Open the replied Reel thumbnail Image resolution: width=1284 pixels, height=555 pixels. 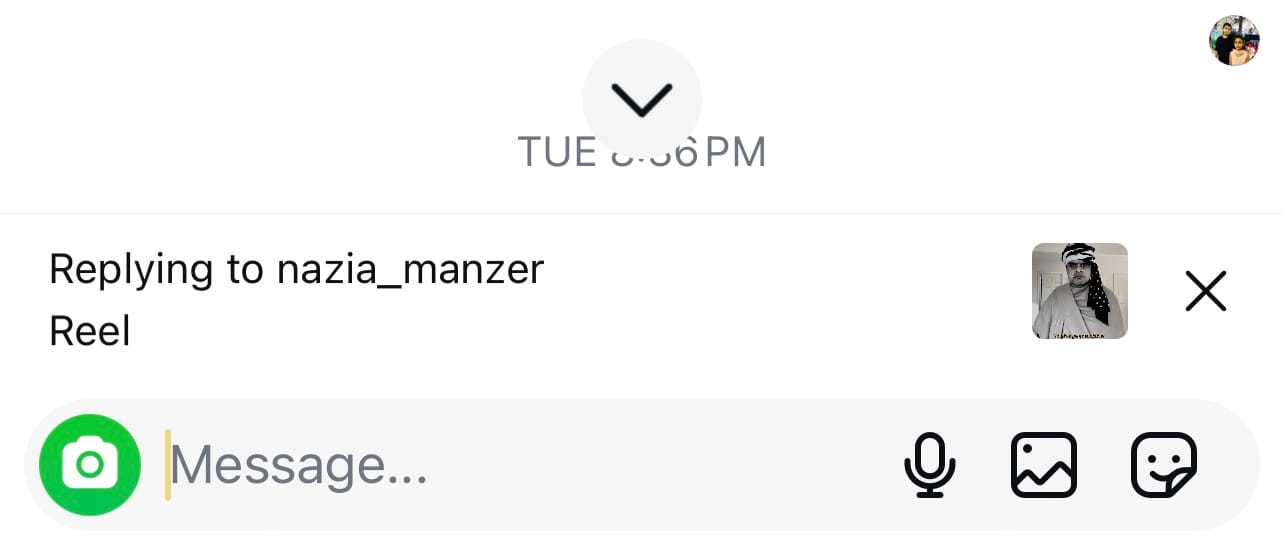pyautogui.click(x=1079, y=291)
